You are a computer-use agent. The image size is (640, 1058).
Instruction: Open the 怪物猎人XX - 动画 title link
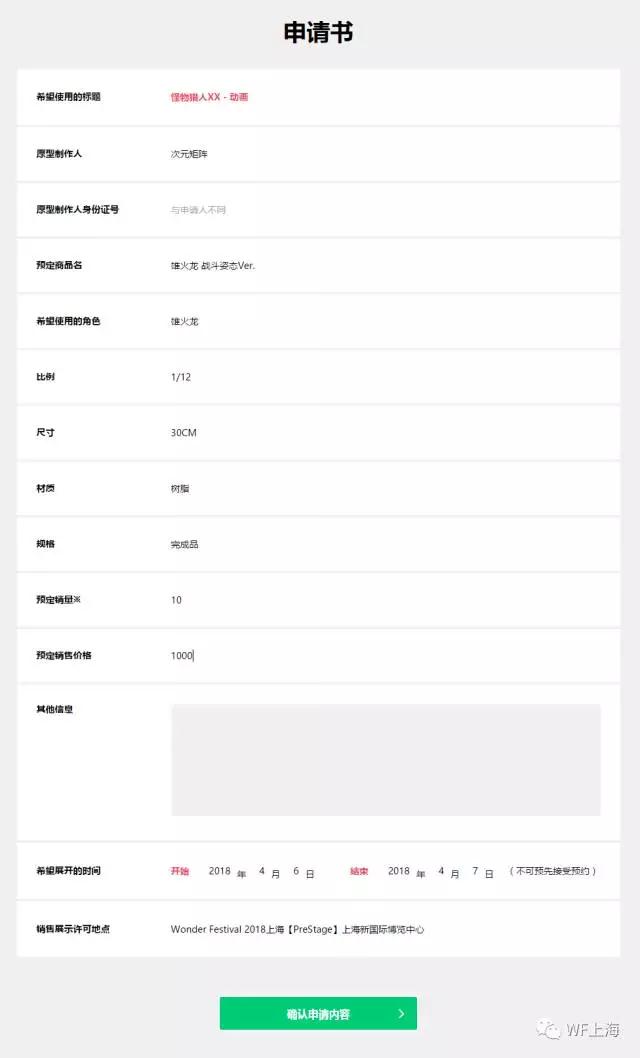coord(209,97)
